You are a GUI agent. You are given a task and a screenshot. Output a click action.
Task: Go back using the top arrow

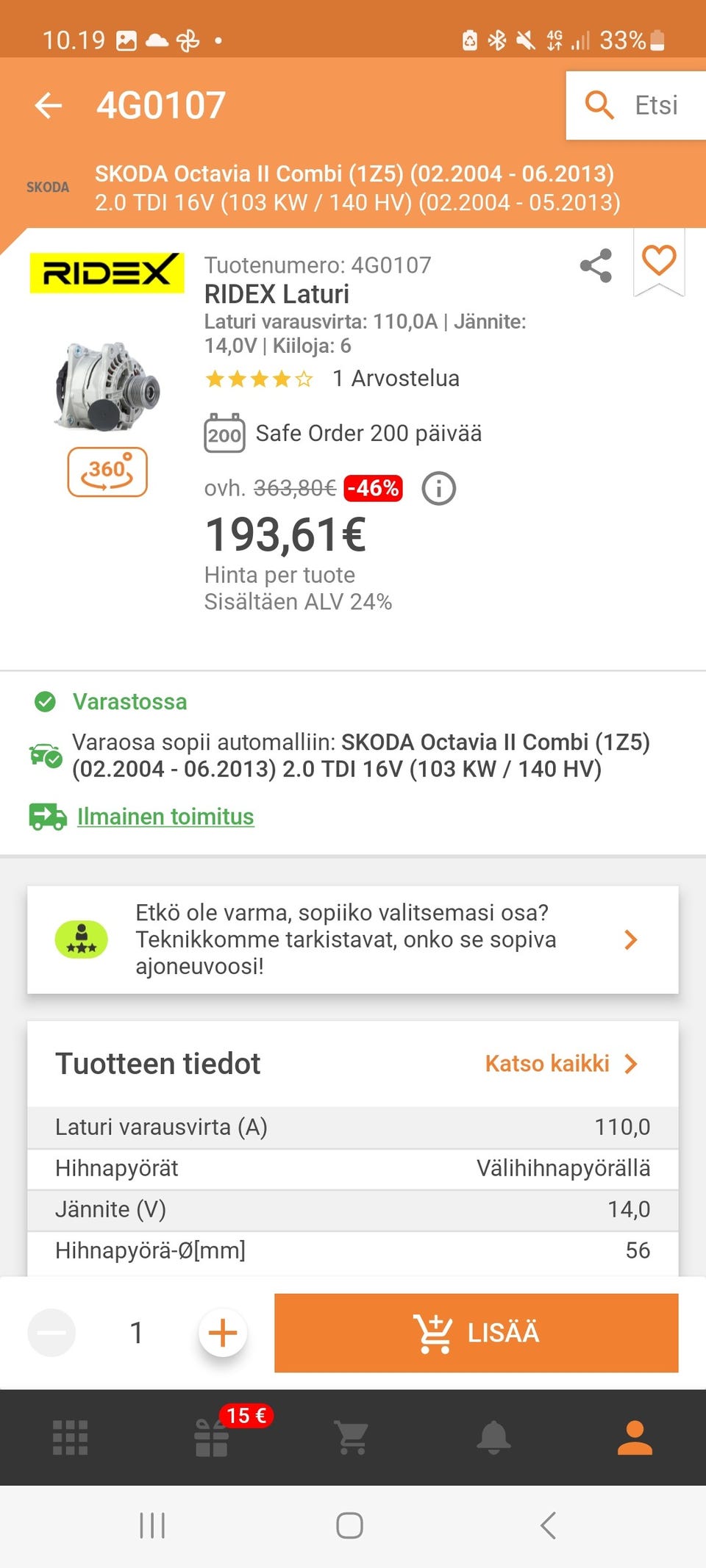point(49,105)
